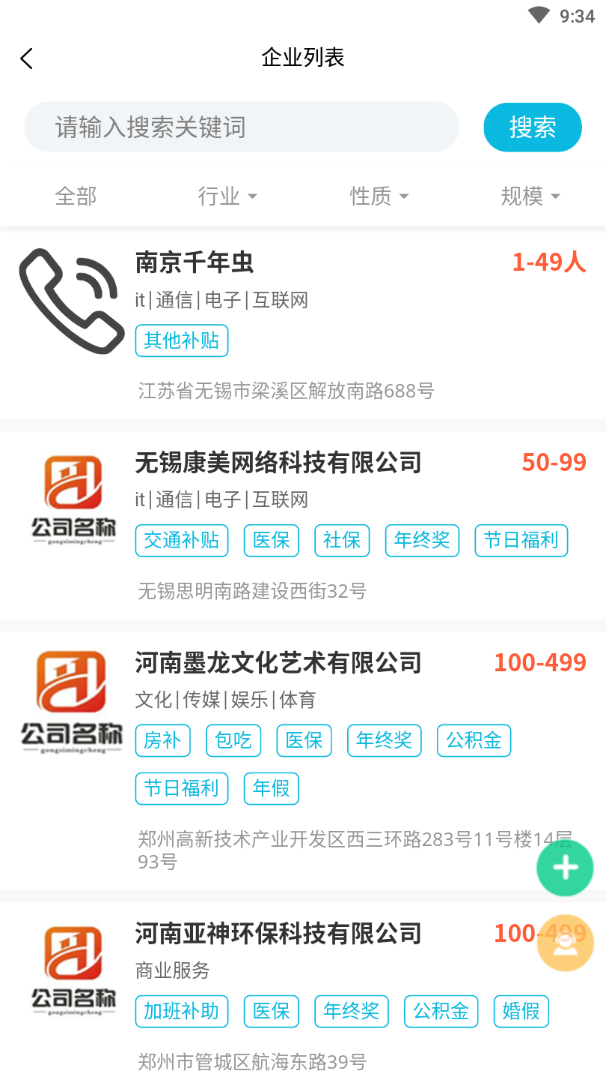View 河南墨龙文化艺术有限公司 company details
Image resolution: width=606 pixels, height=1080 pixels.
(278, 662)
